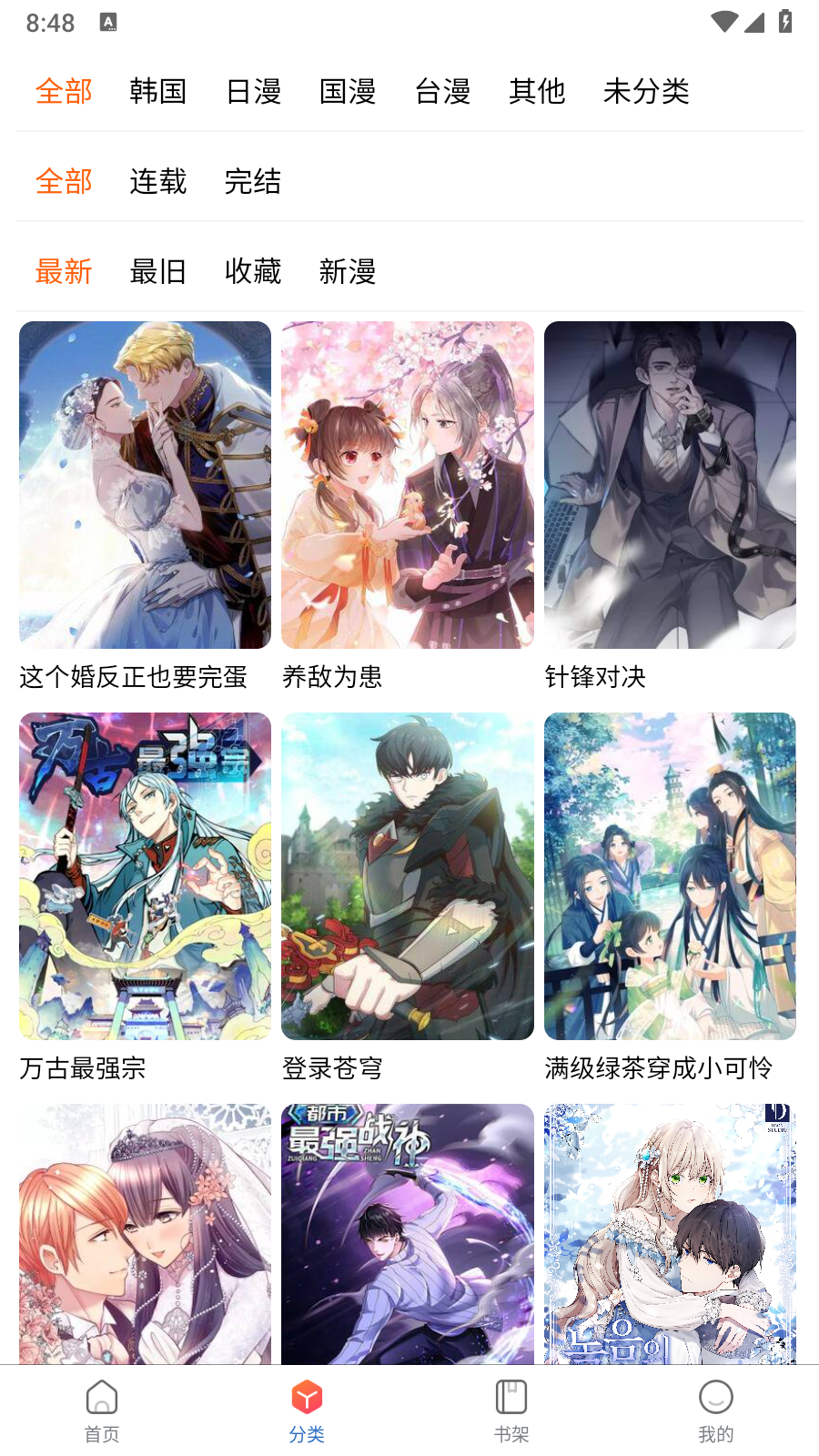
Task: Click the Wi-Fi icon in status bar
Action: tap(723, 23)
